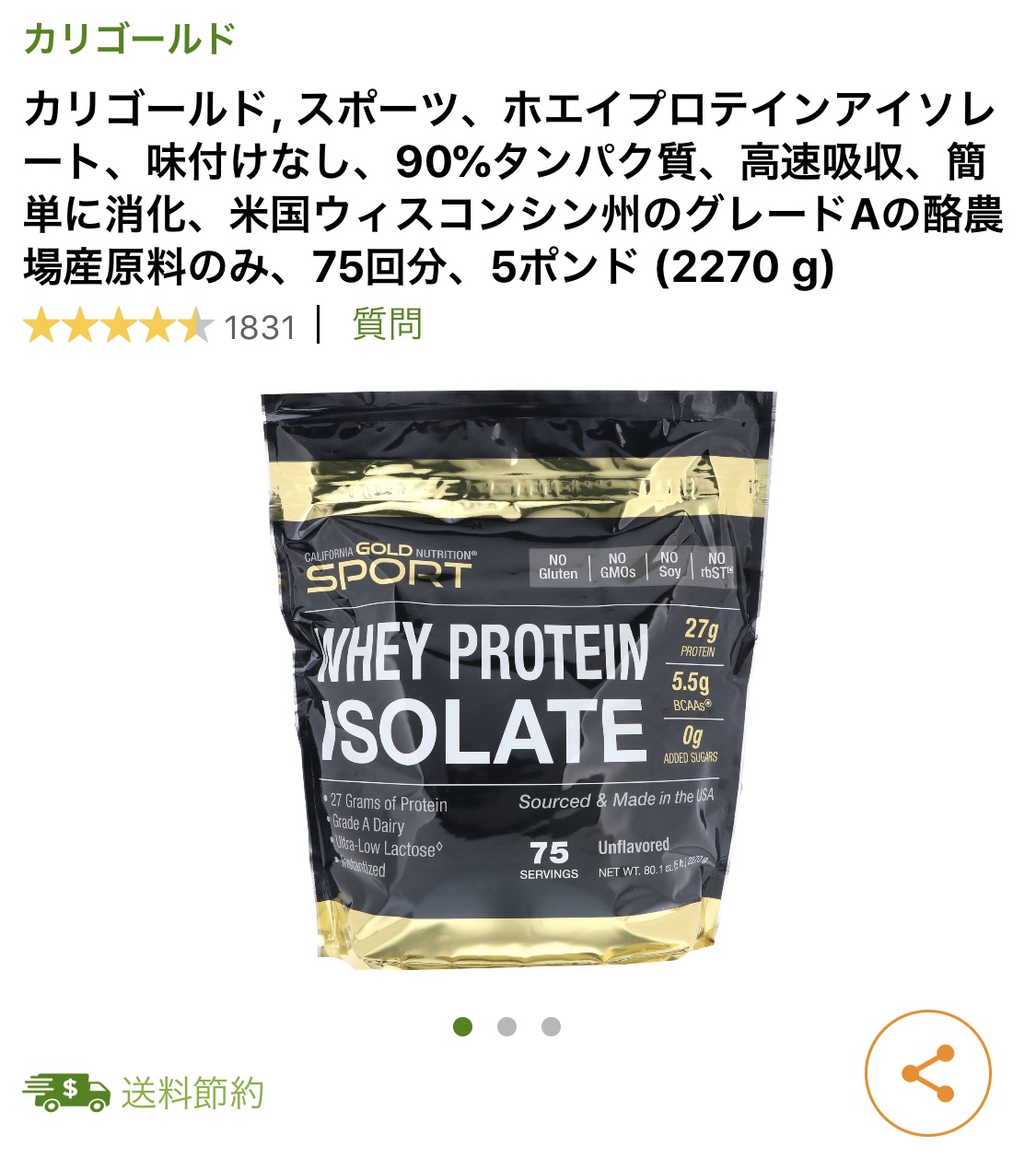
Task: Share this product
Action: pyautogui.click(x=927, y=1073)
